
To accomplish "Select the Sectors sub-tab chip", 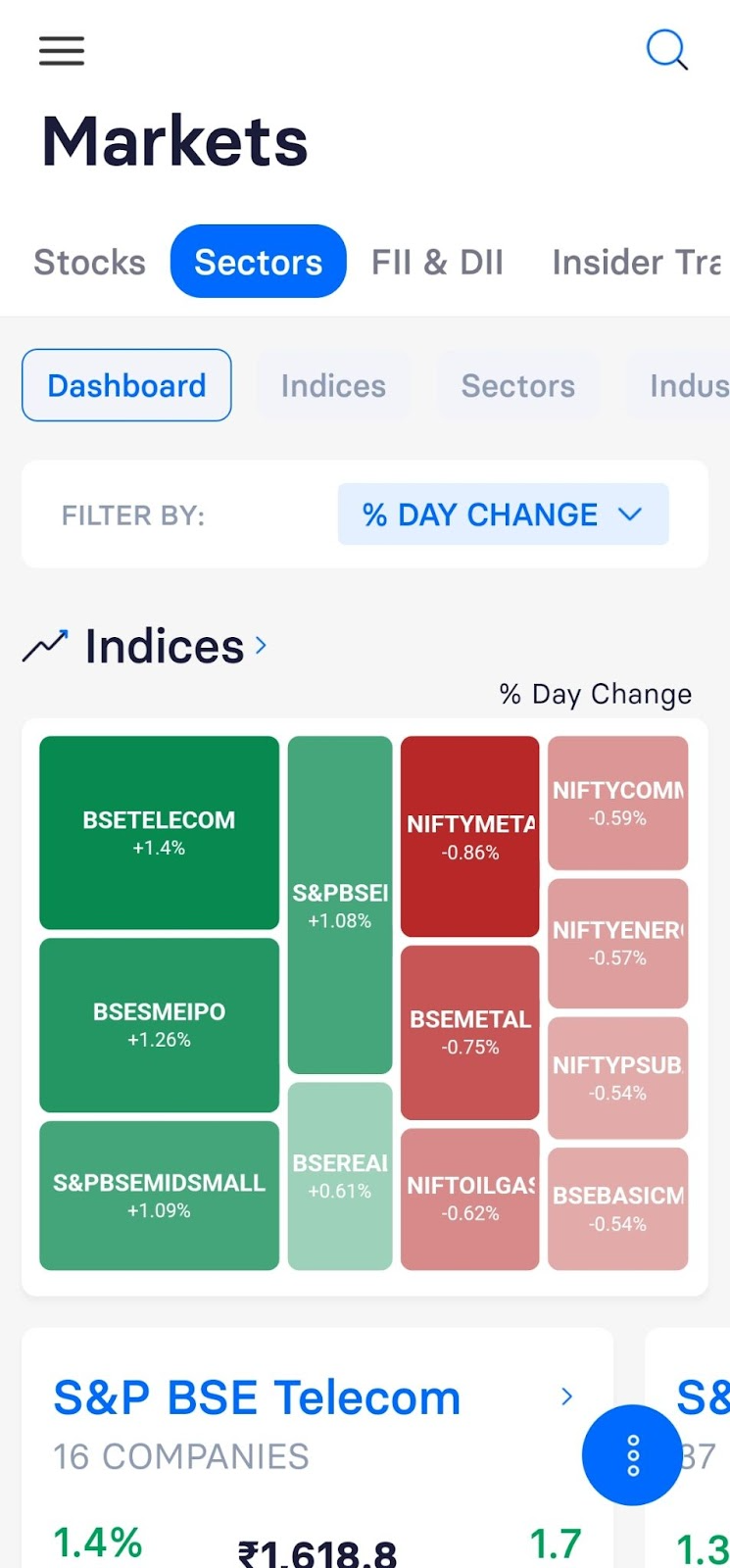I will coord(518,385).
